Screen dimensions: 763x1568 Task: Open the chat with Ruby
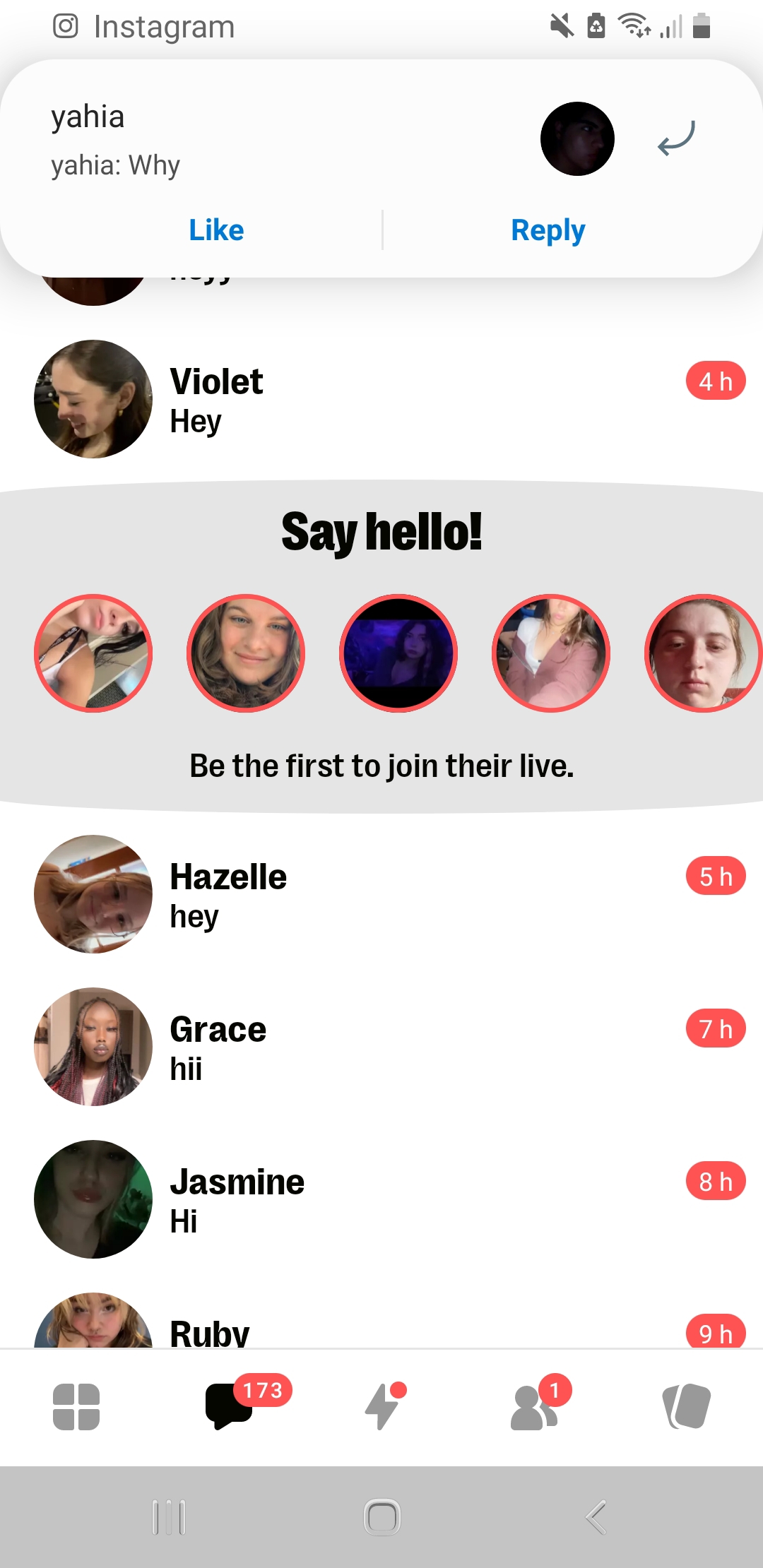(x=381, y=1328)
